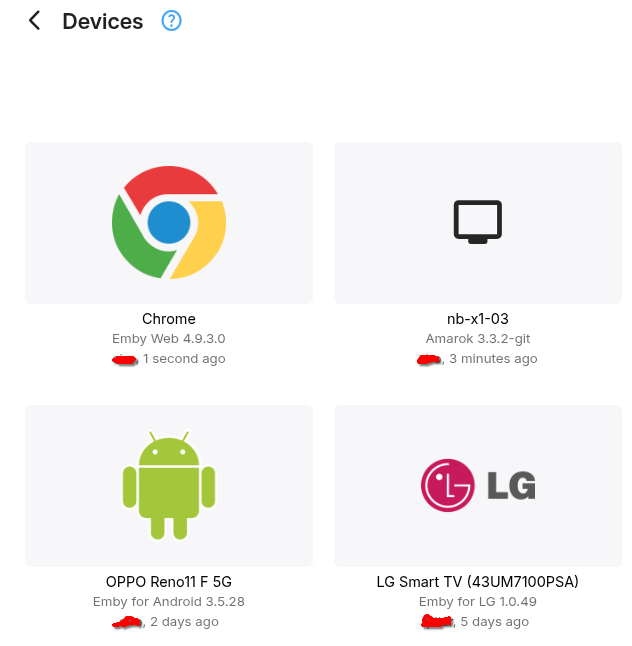View the OPPO Reno11 F 5G device
Viewport: 632px width, 646px height.
click(x=169, y=486)
